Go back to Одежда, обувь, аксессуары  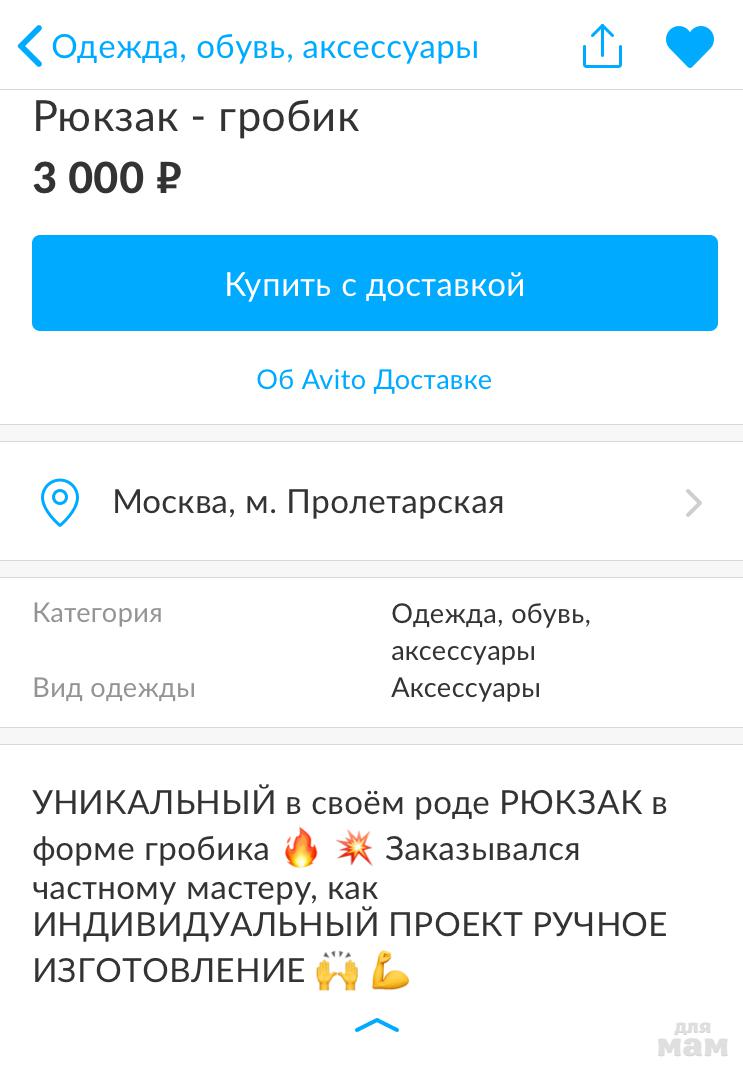pos(248,47)
